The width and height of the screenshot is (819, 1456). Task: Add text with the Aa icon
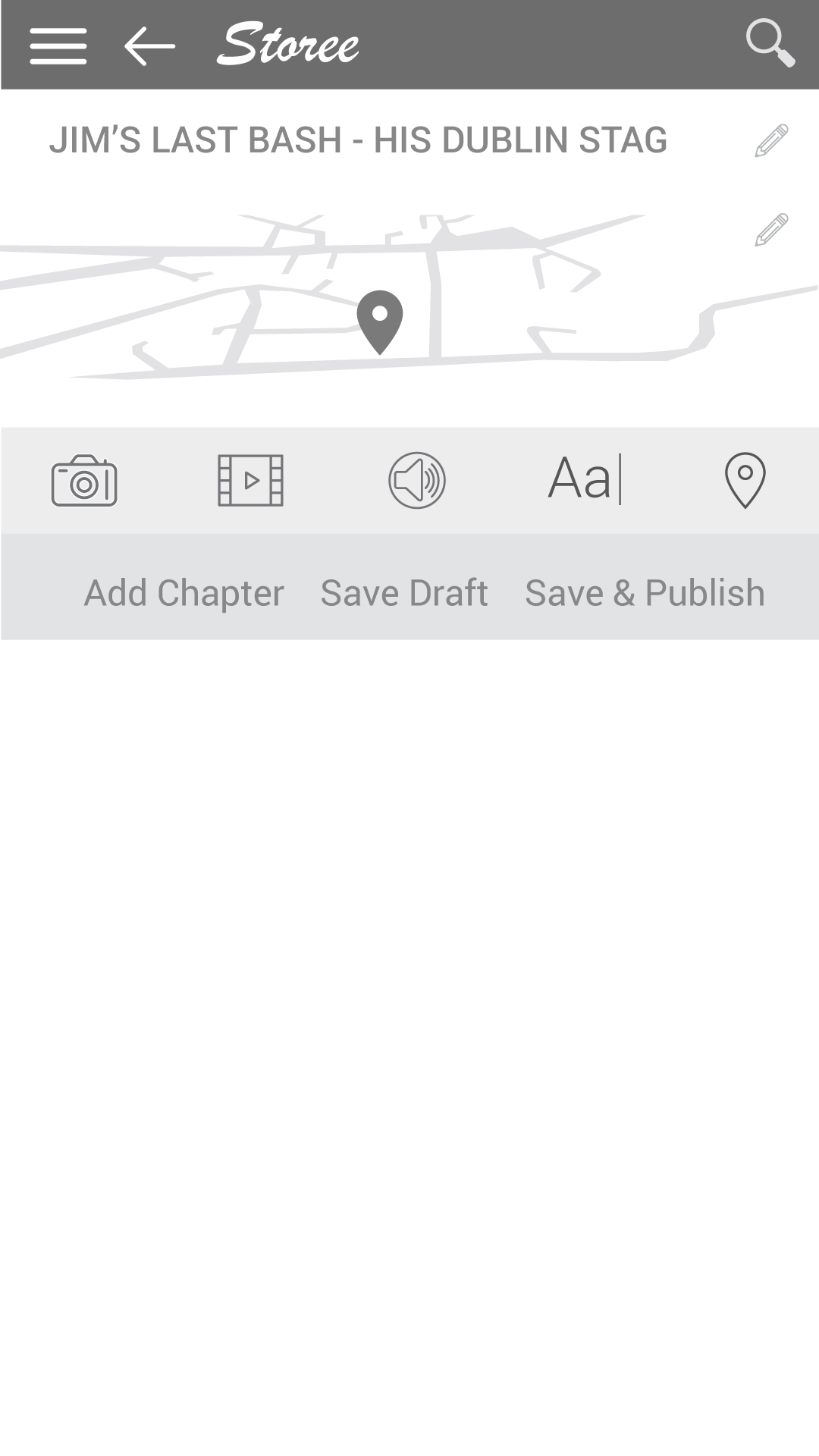tap(585, 479)
